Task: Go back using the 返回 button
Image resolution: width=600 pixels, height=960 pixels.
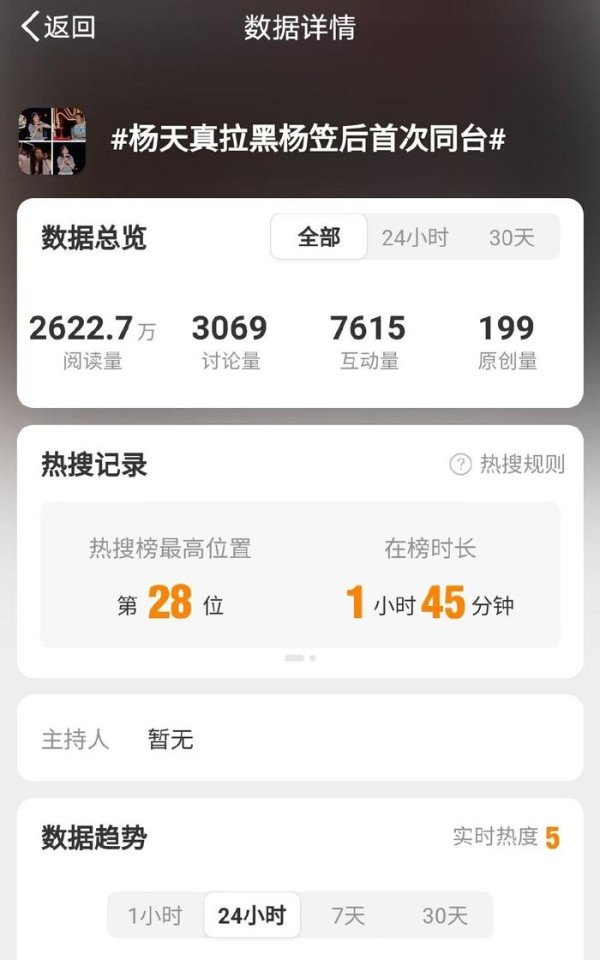Action: 58,27
